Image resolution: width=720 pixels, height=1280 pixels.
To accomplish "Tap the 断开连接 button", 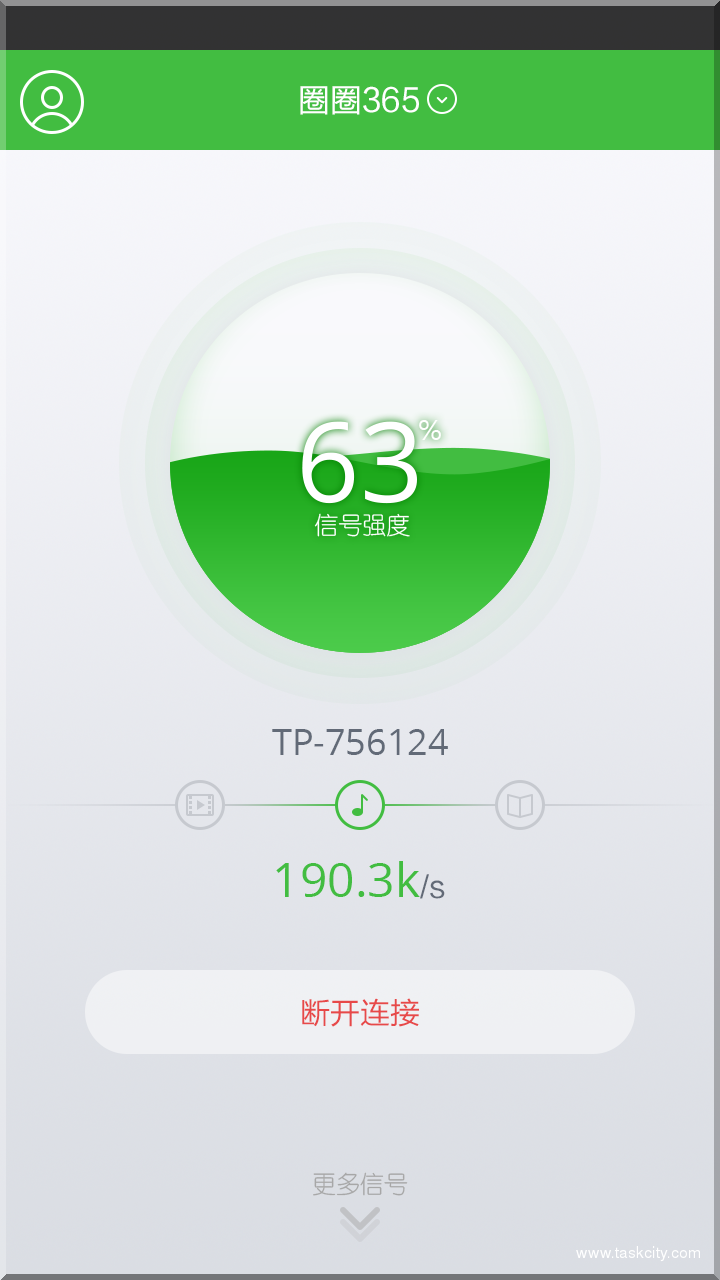I will point(360,1012).
